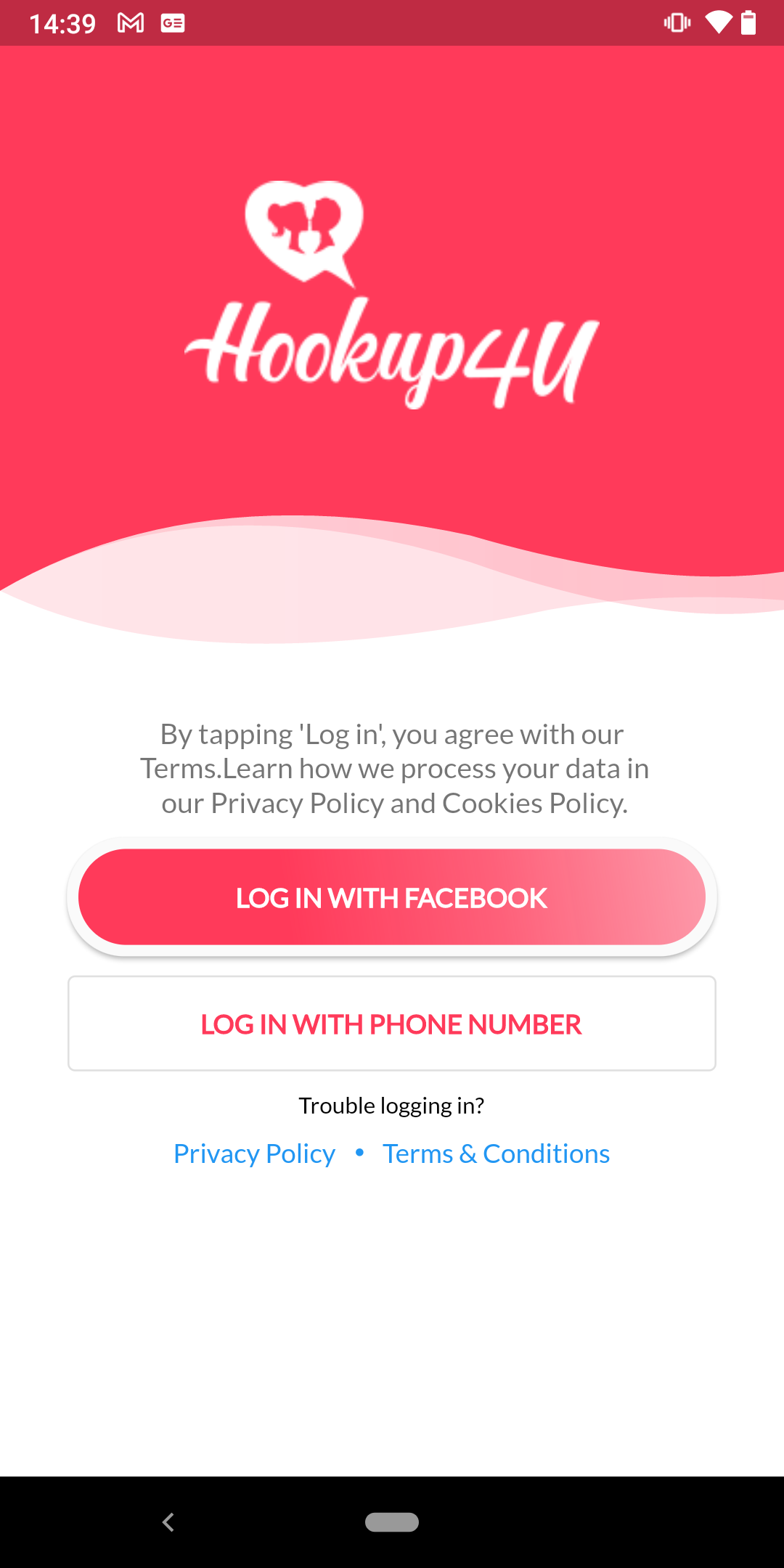Image resolution: width=784 pixels, height=1568 pixels.
Task: View Terms & Conditions
Action: point(497,1153)
